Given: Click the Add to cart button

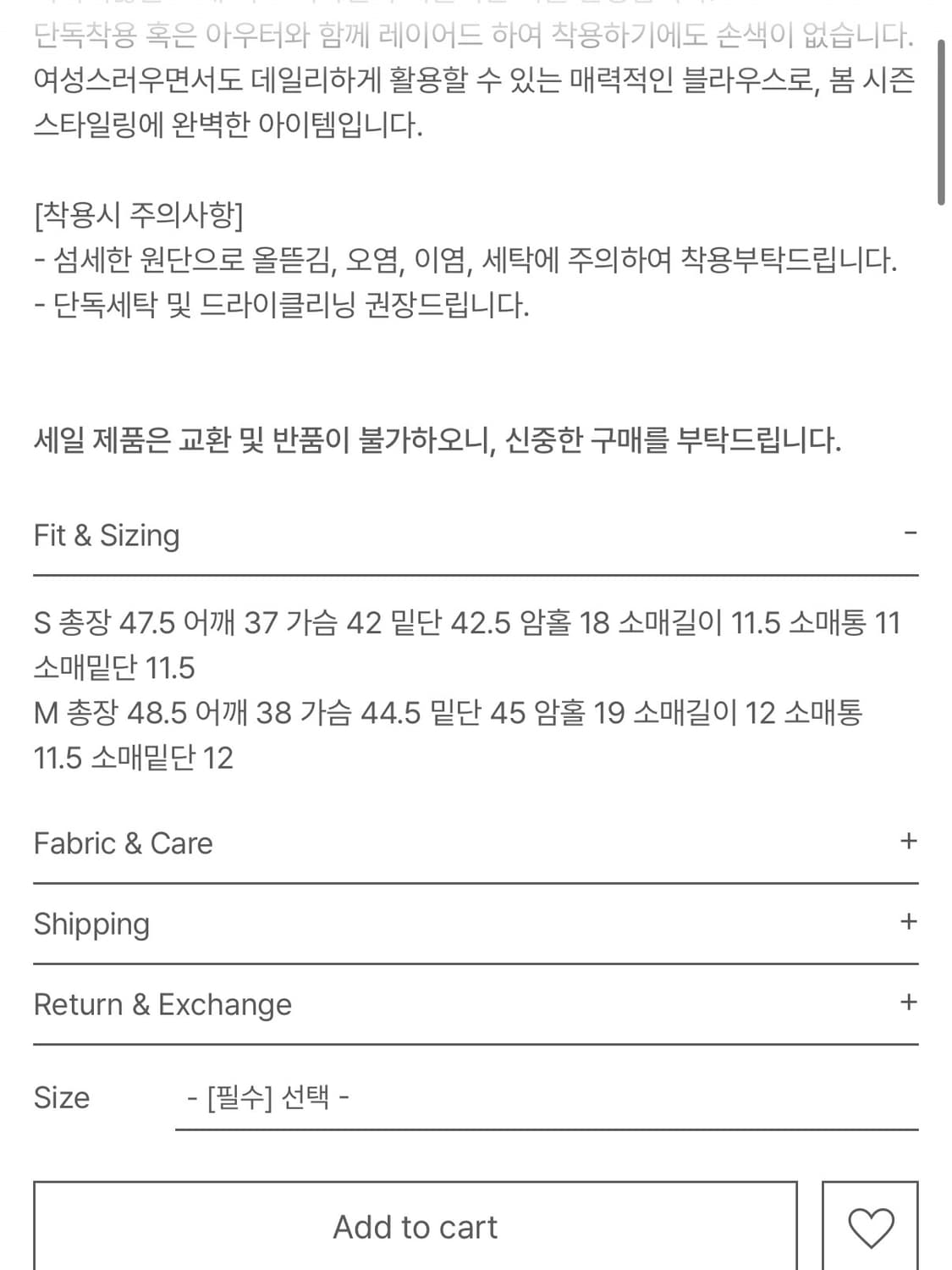Looking at the screenshot, I should coord(414,1227).
